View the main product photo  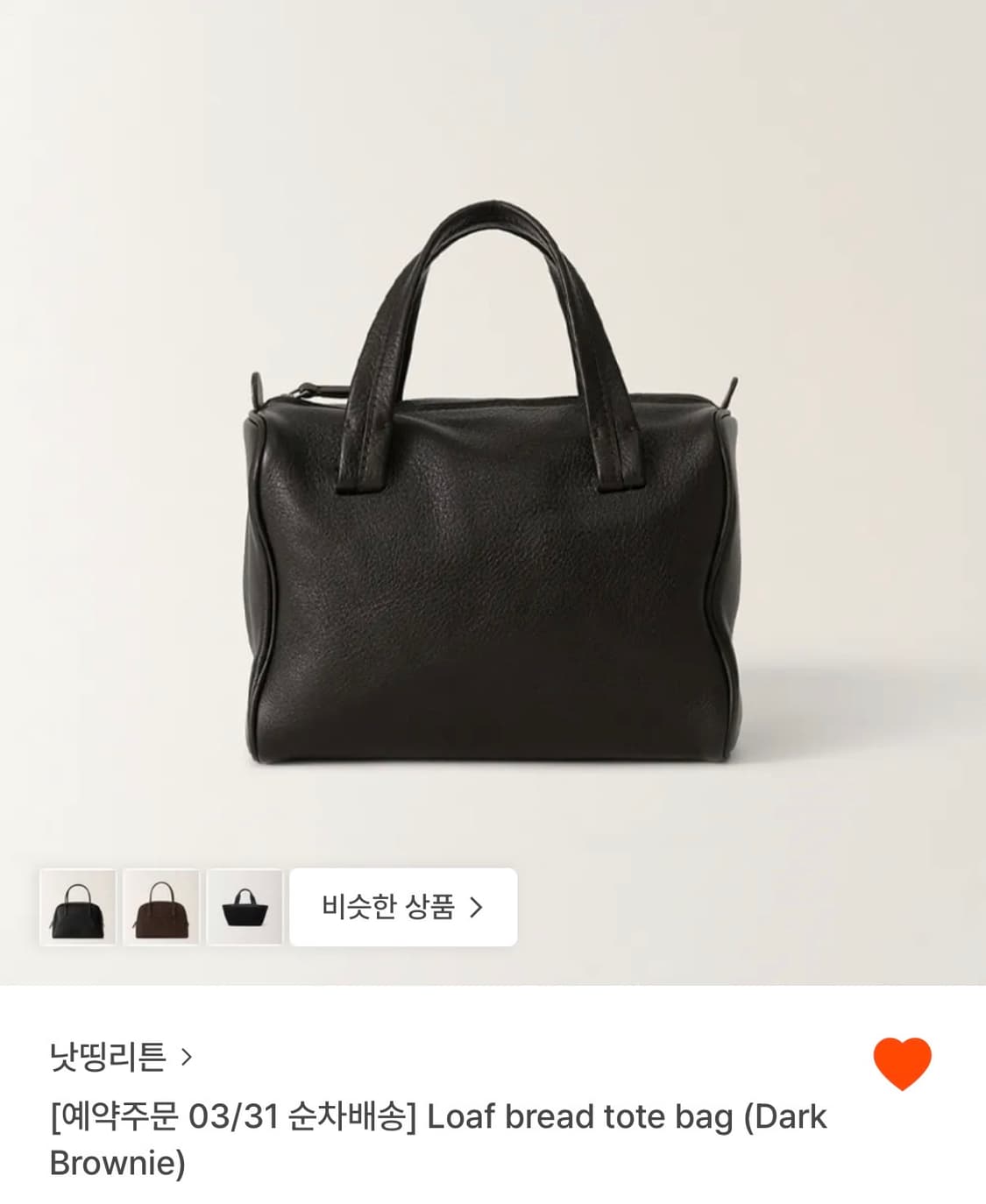pyautogui.click(x=493, y=491)
